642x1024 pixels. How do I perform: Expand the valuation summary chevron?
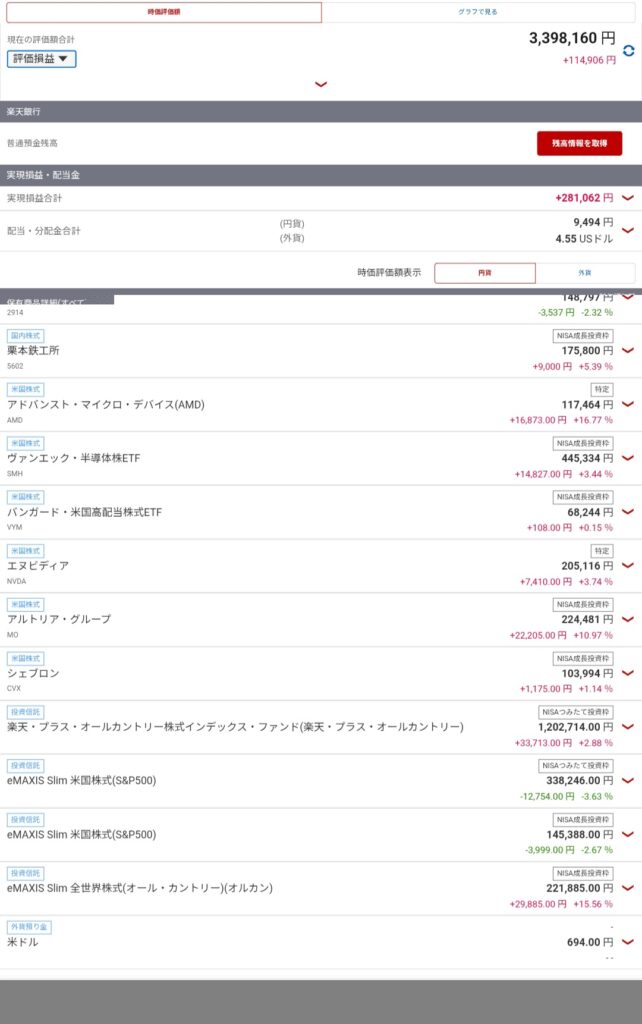321,85
